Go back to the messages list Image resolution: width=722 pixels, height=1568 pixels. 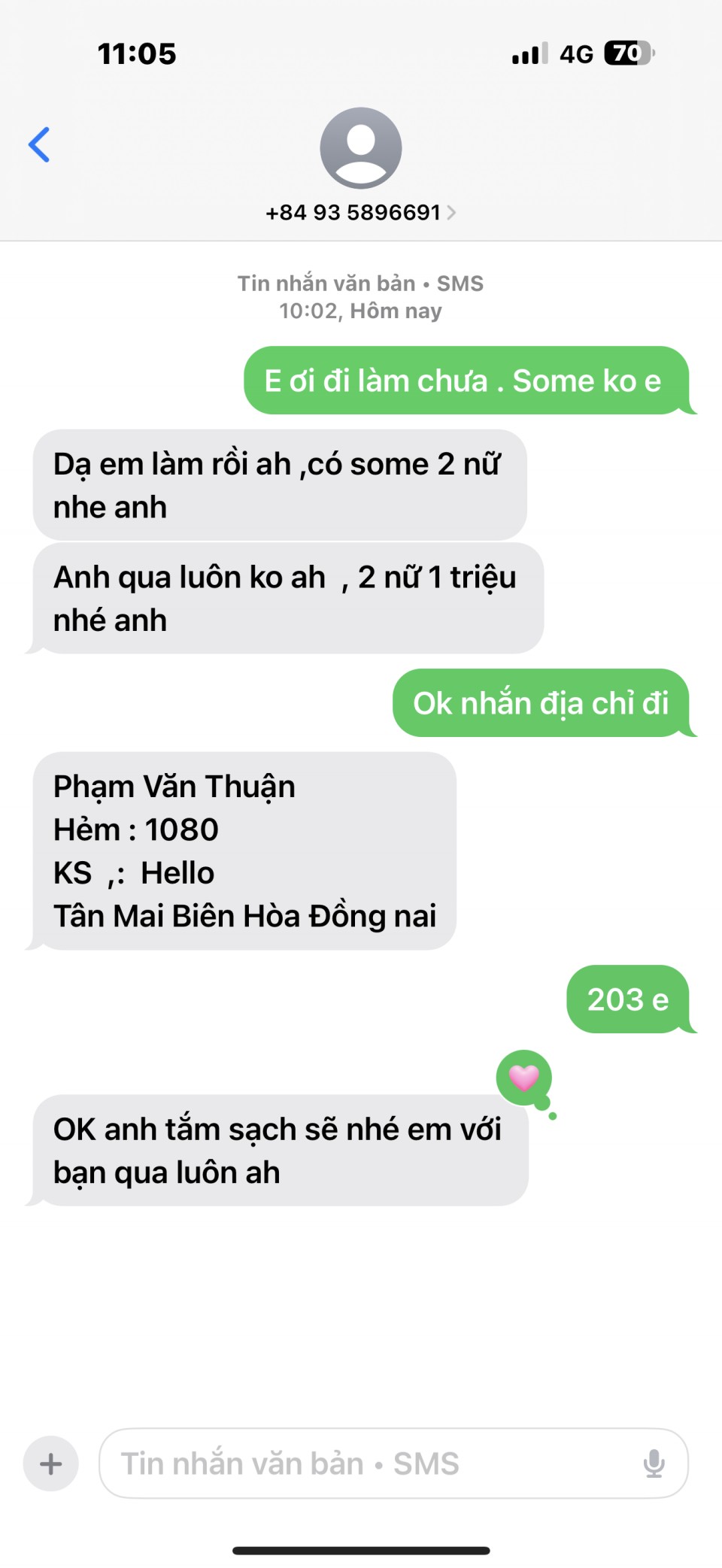point(39,144)
